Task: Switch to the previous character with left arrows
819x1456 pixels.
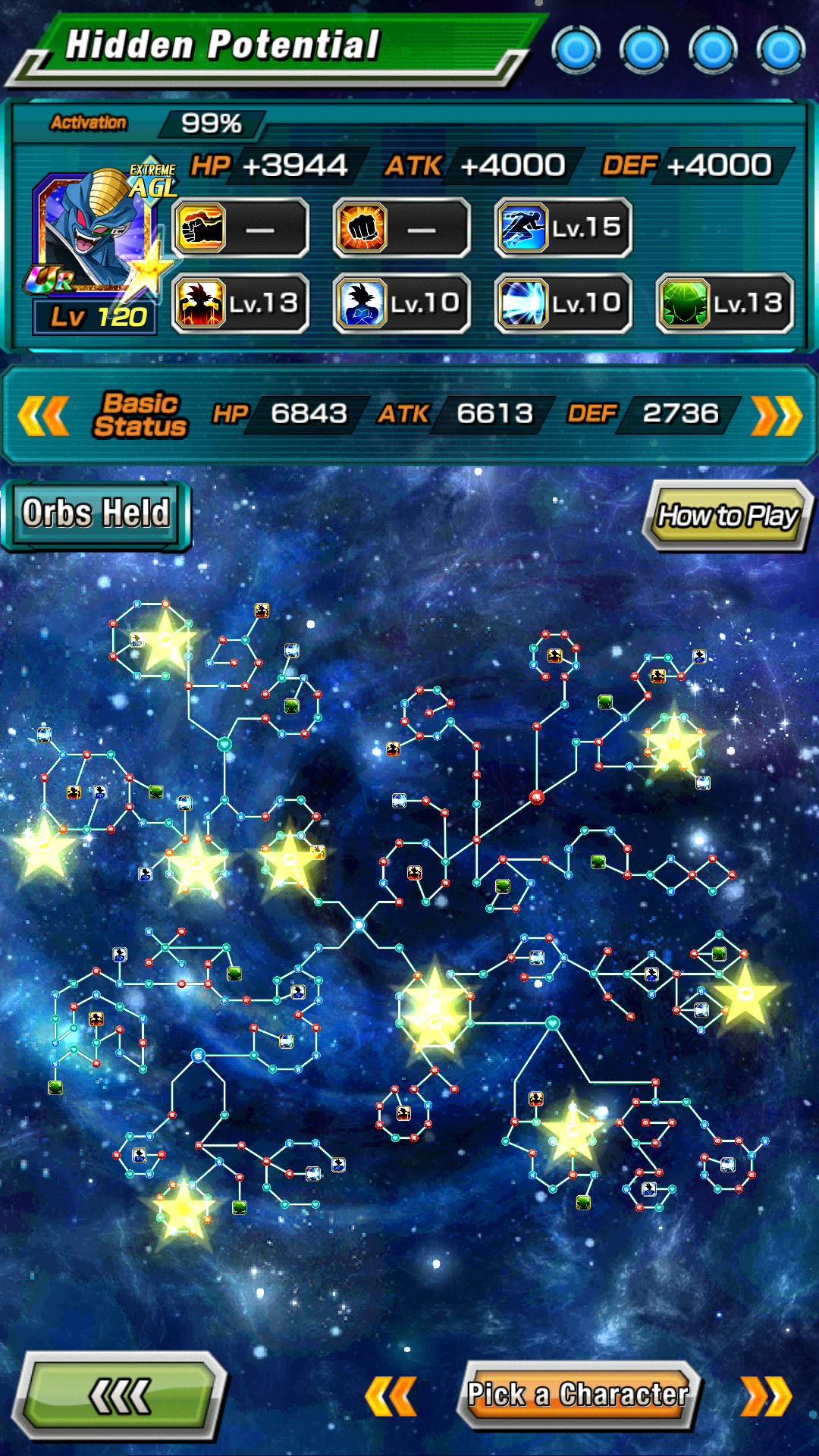Action: tap(391, 1396)
